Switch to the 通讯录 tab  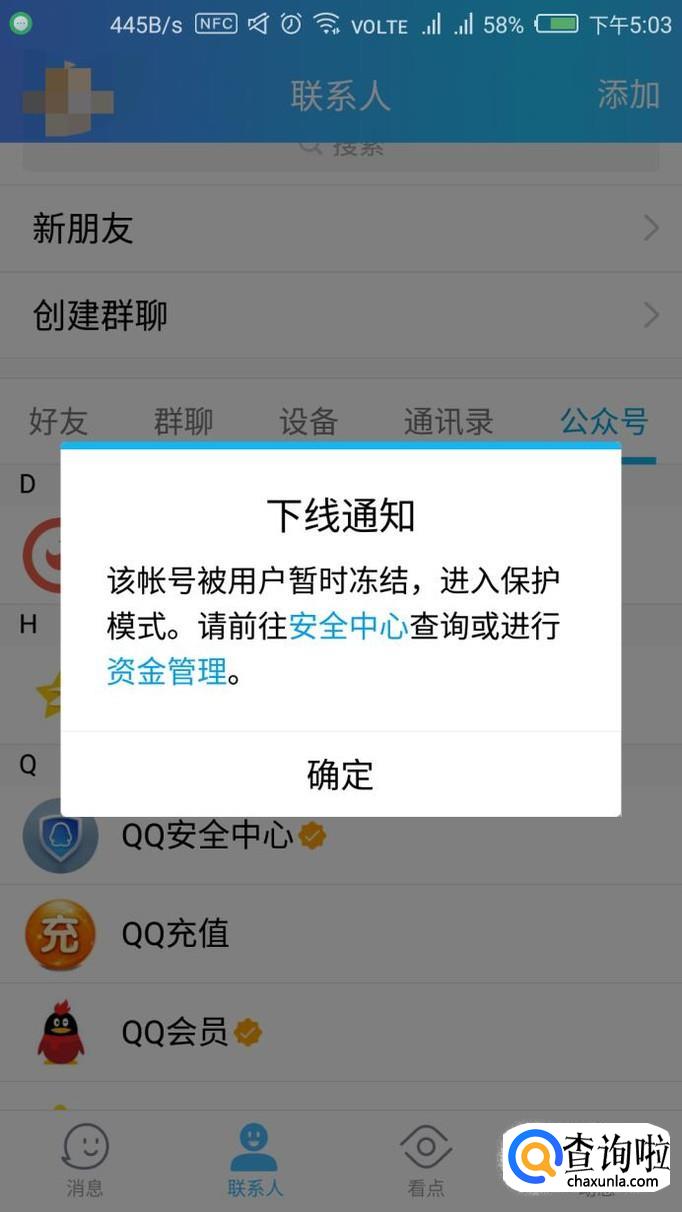point(448,422)
